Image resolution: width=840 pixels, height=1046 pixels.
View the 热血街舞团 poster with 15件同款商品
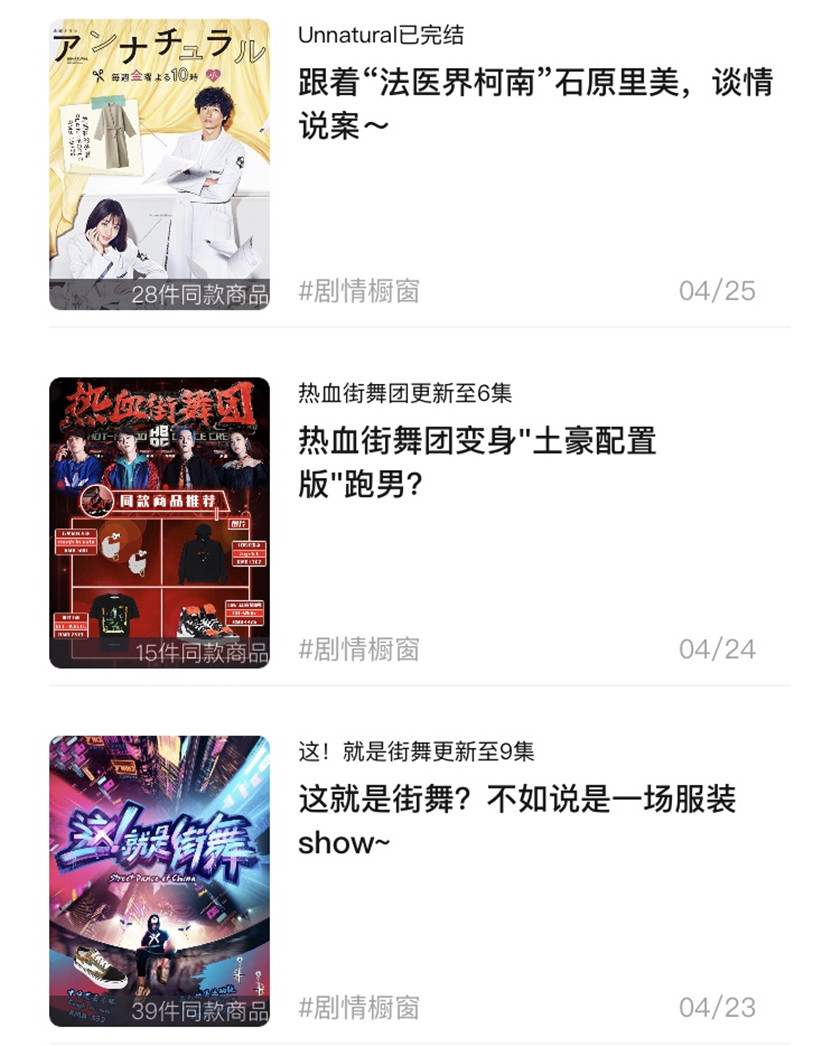point(159,522)
